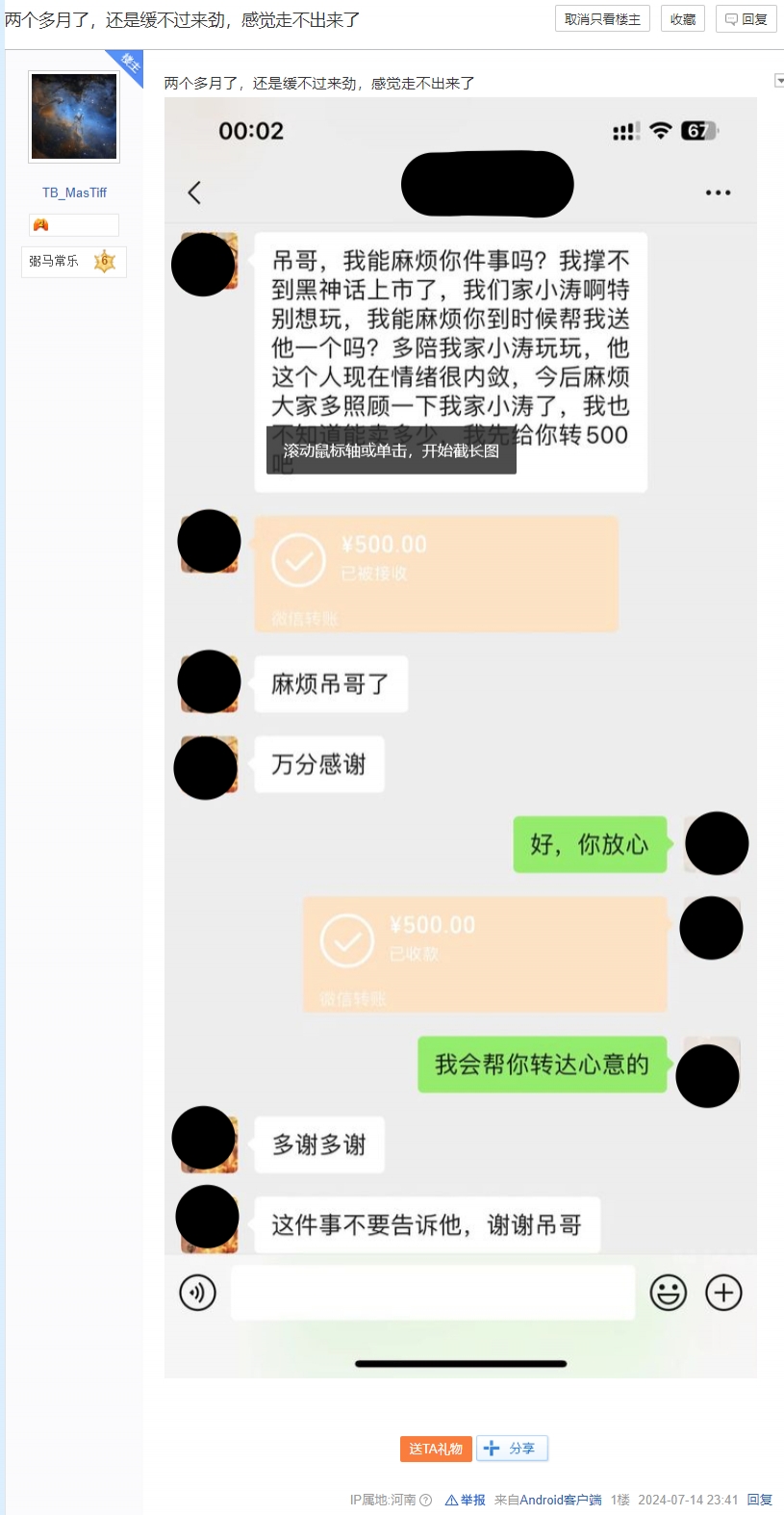Share this post via 分享
The image size is (784, 1515).
(x=512, y=1449)
